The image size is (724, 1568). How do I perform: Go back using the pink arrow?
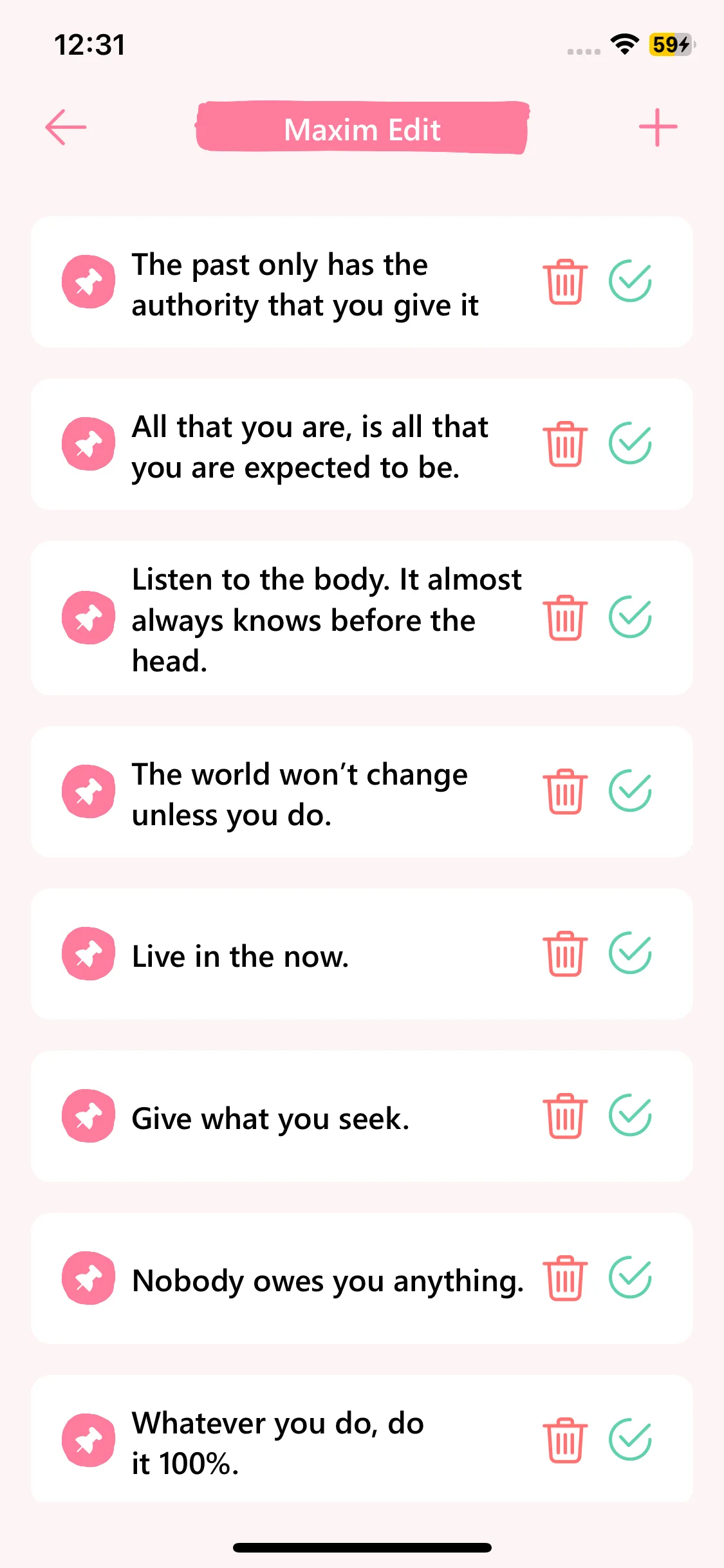(x=66, y=127)
